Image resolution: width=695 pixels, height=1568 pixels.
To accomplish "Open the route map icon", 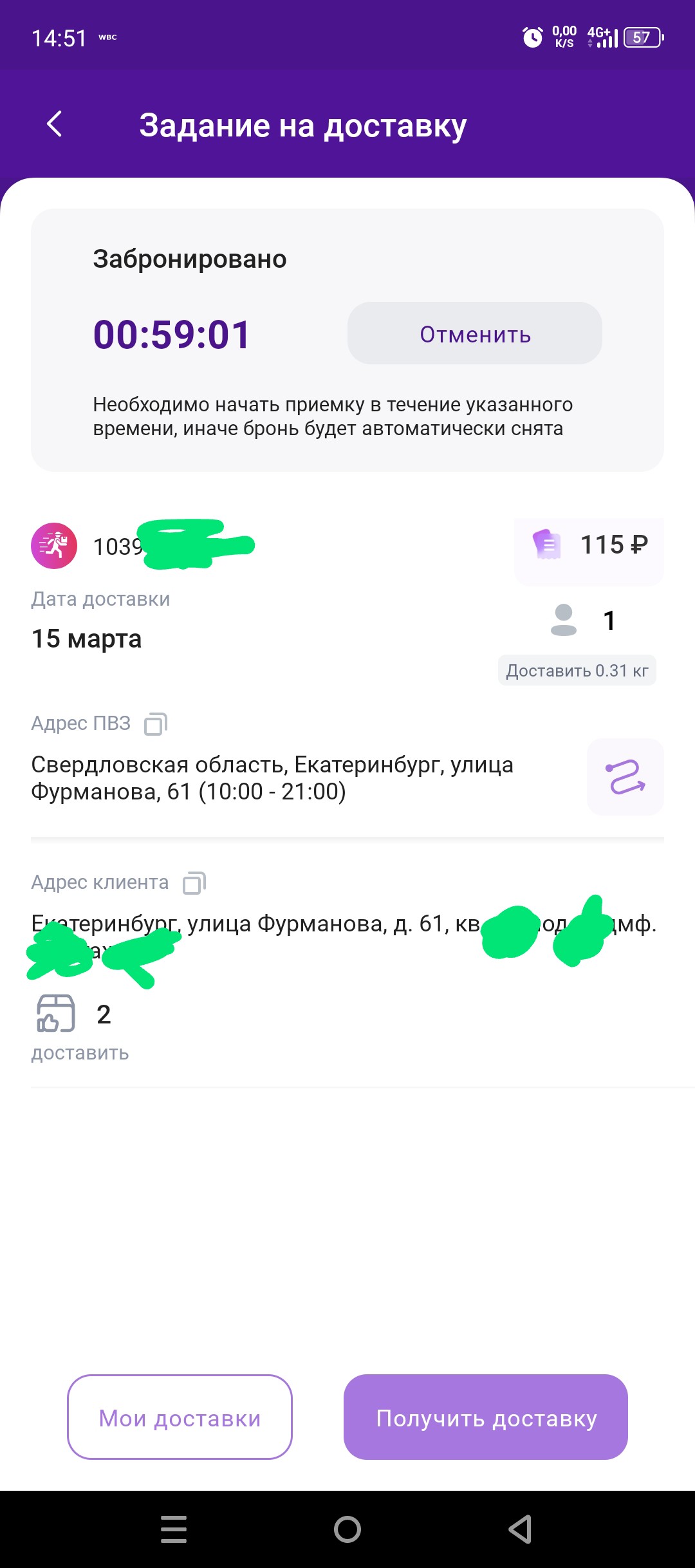I will [625, 777].
